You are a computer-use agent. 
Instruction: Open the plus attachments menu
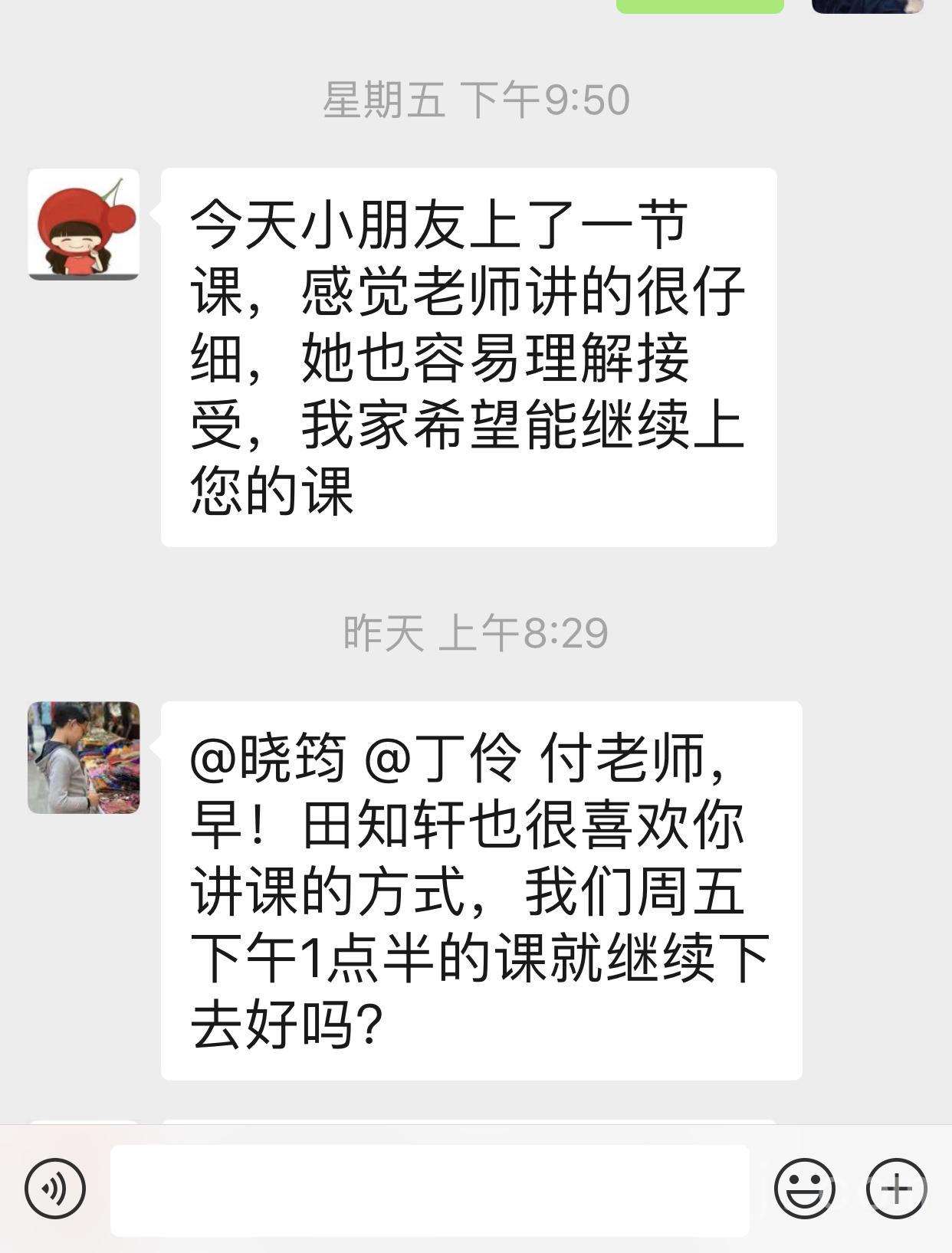896,1189
